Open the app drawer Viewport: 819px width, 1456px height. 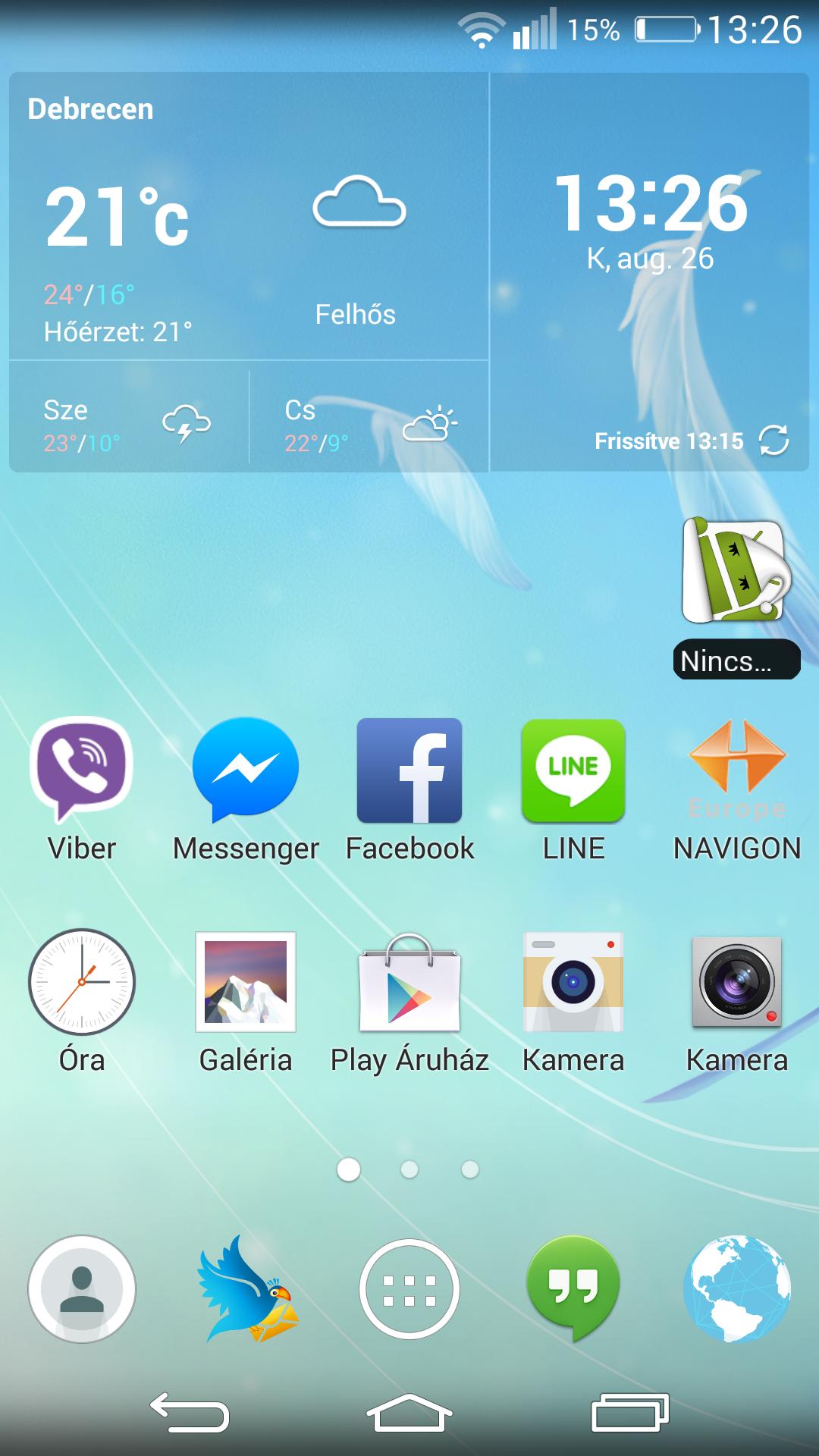(409, 1289)
